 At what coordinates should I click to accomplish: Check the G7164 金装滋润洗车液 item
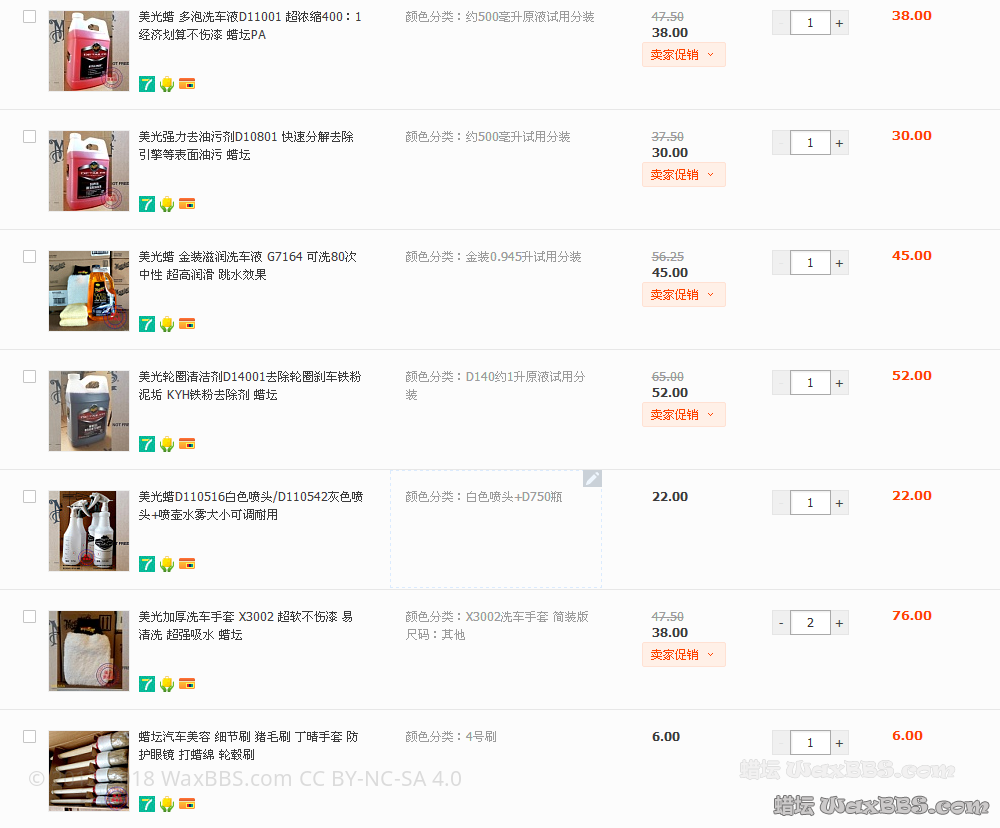pyautogui.click(x=29, y=257)
